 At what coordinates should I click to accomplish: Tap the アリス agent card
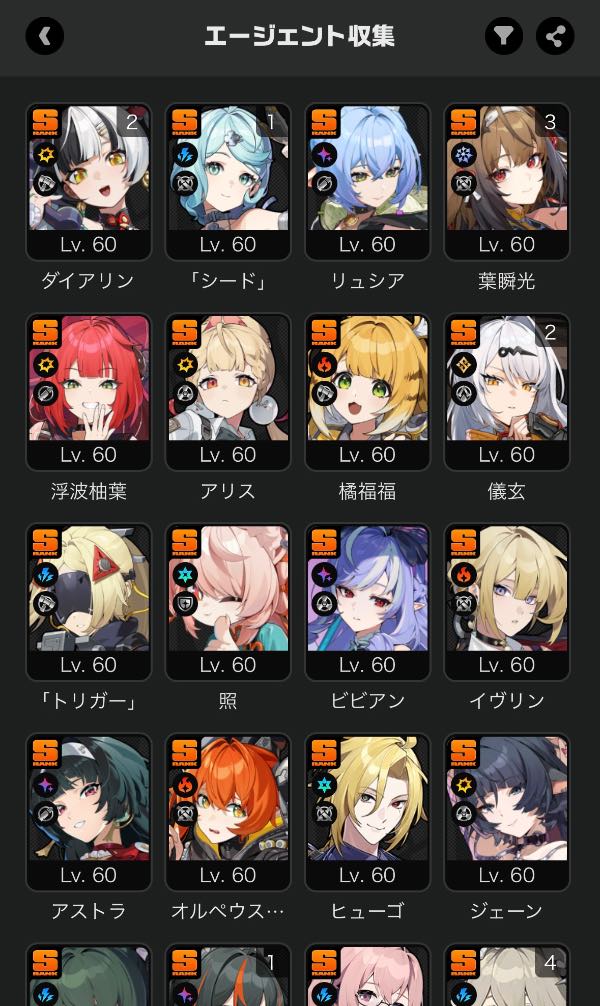tap(228, 390)
